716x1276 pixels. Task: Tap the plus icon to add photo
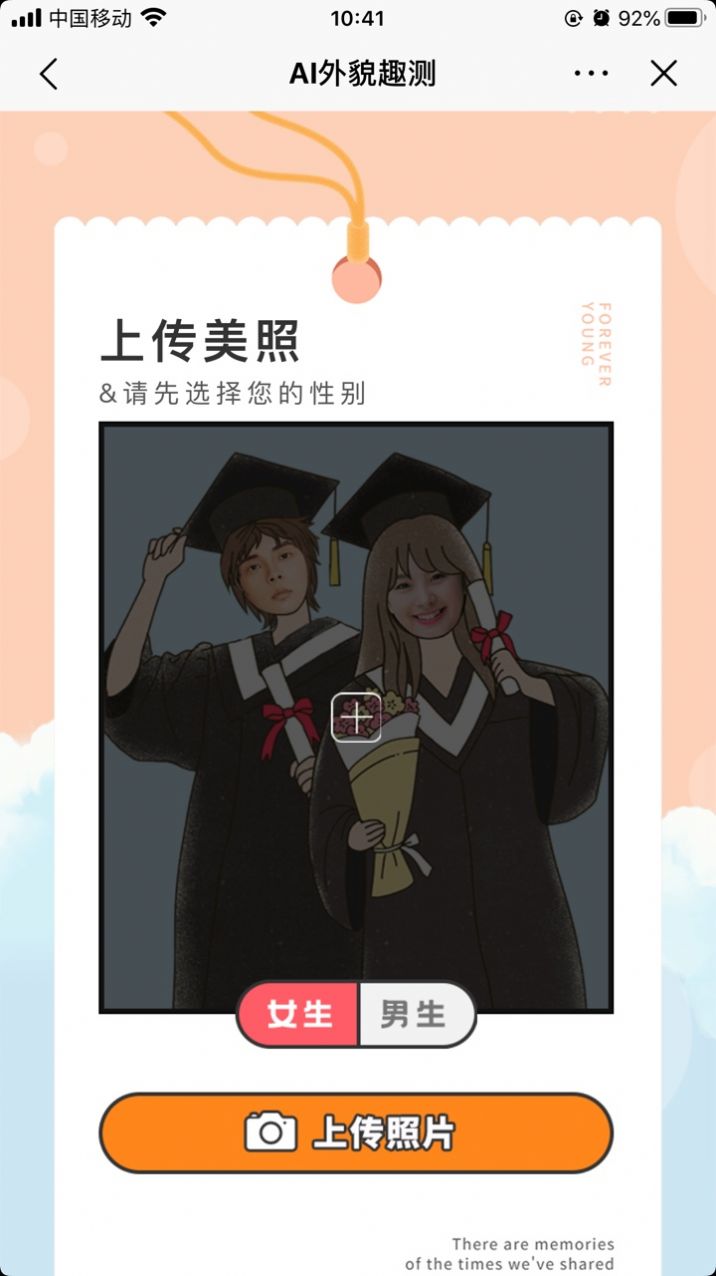357,717
